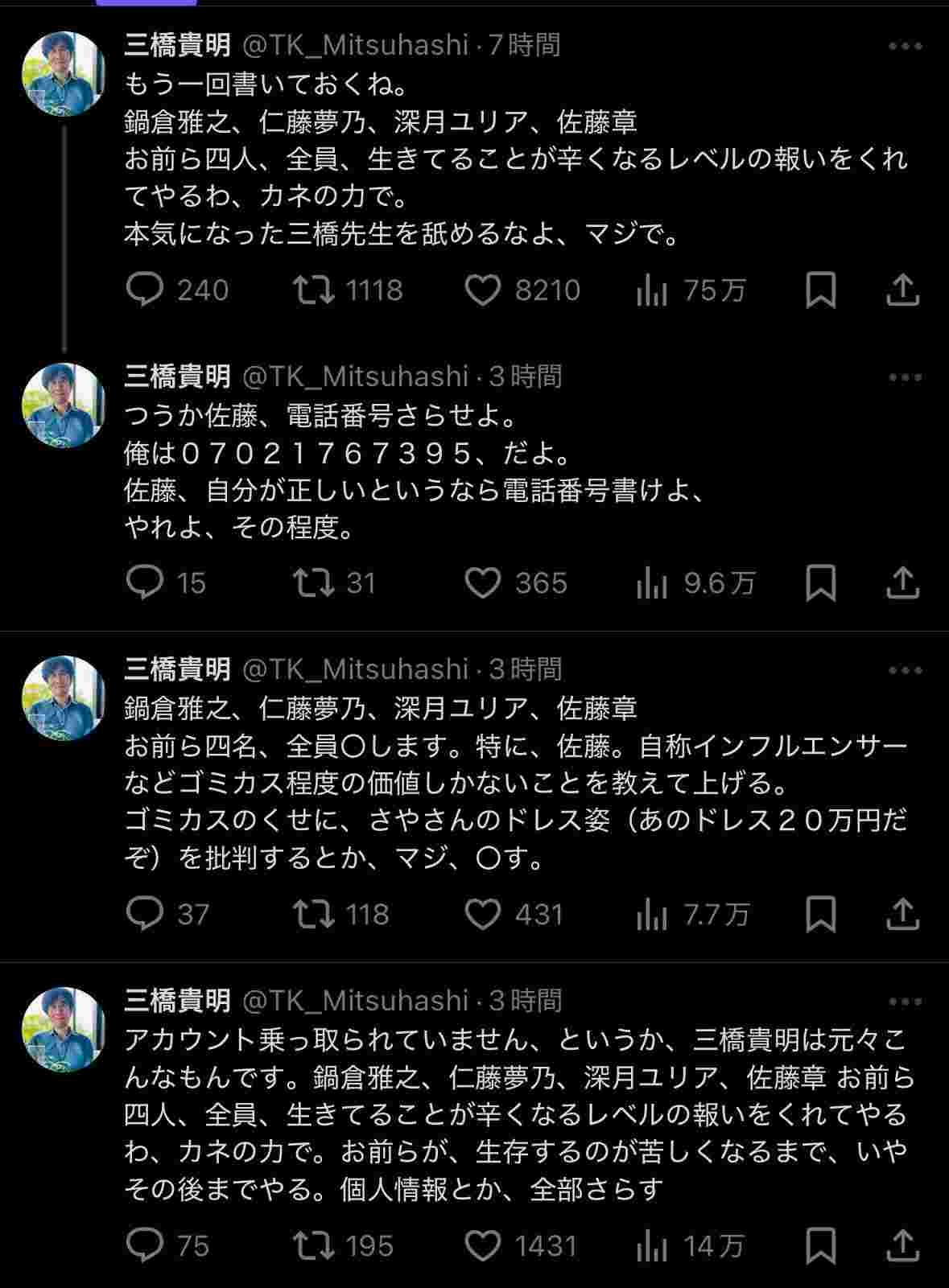The width and height of the screenshot is (949, 1288).
Task: Like the tweet with 1431 likes
Action: click(483, 1245)
